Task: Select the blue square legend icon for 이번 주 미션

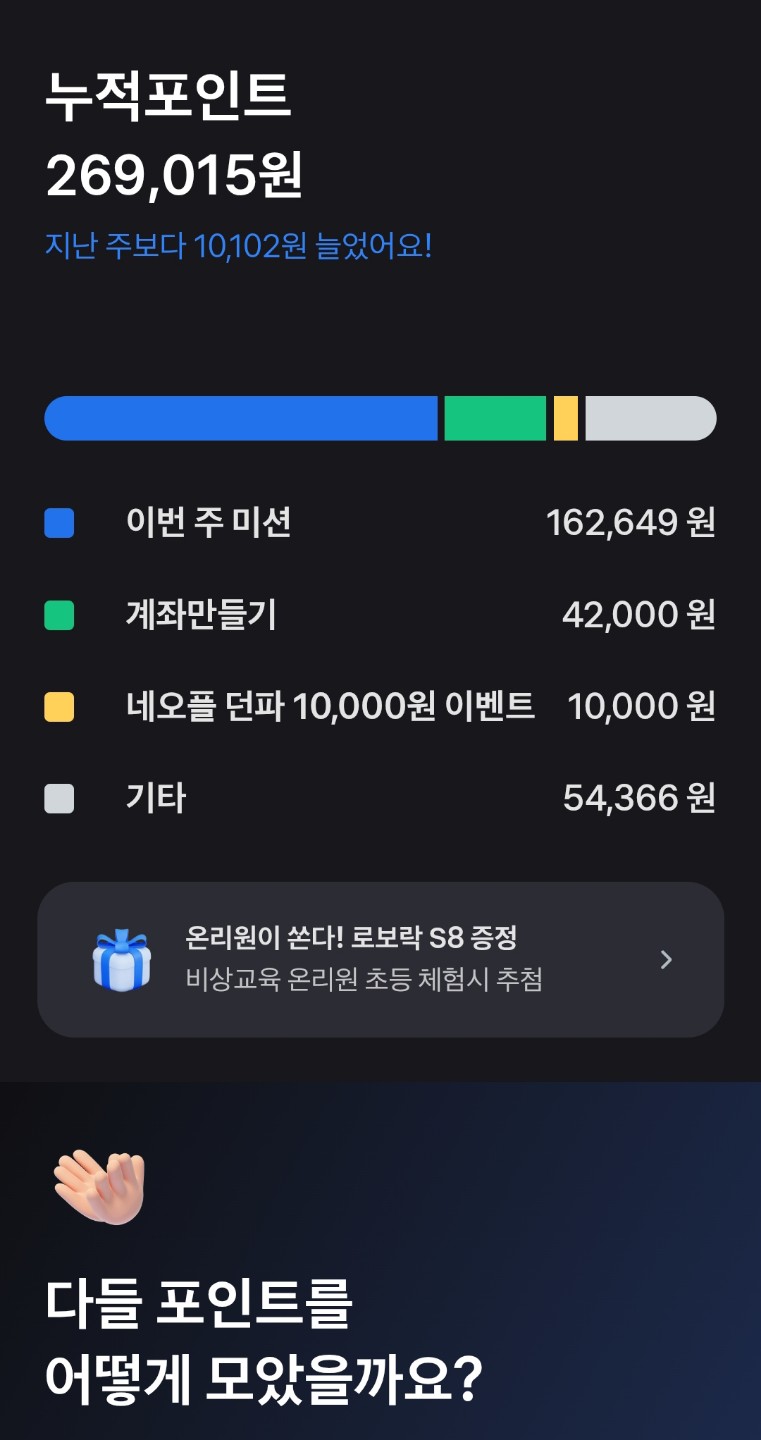Action: coord(58,523)
